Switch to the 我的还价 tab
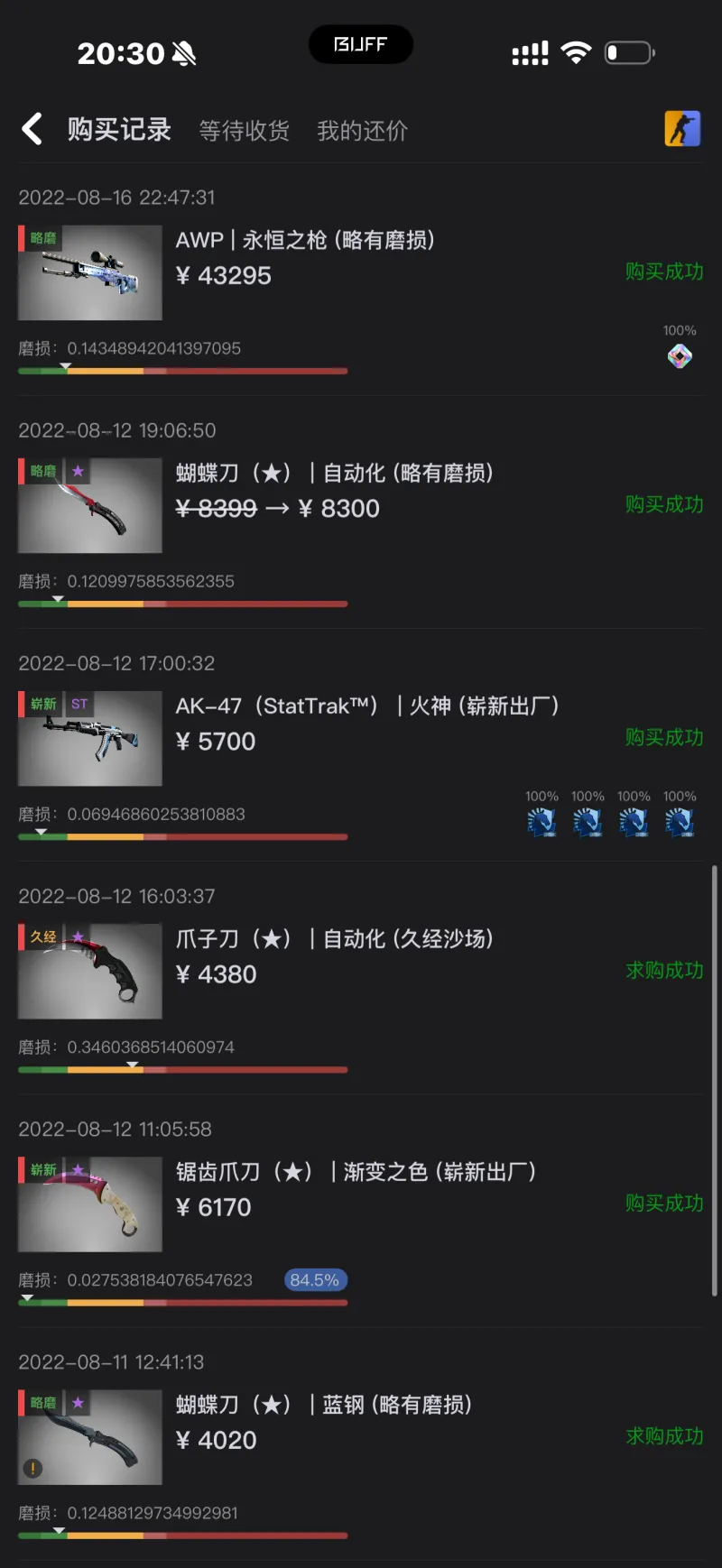Screen dimensions: 722x1568 pos(362,131)
